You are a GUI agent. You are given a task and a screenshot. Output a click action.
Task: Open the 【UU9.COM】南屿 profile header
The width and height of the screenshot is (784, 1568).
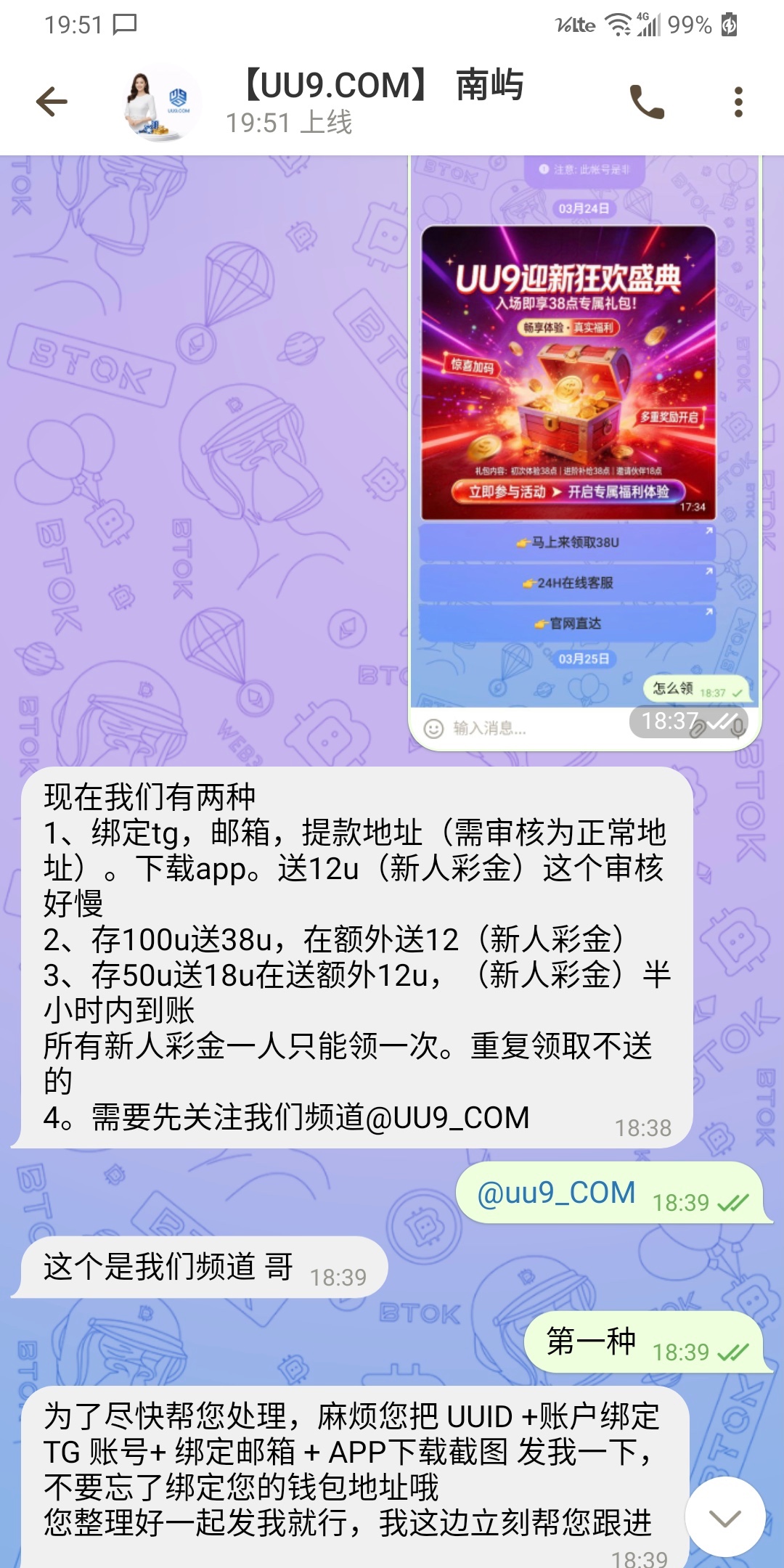tap(377, 102)
